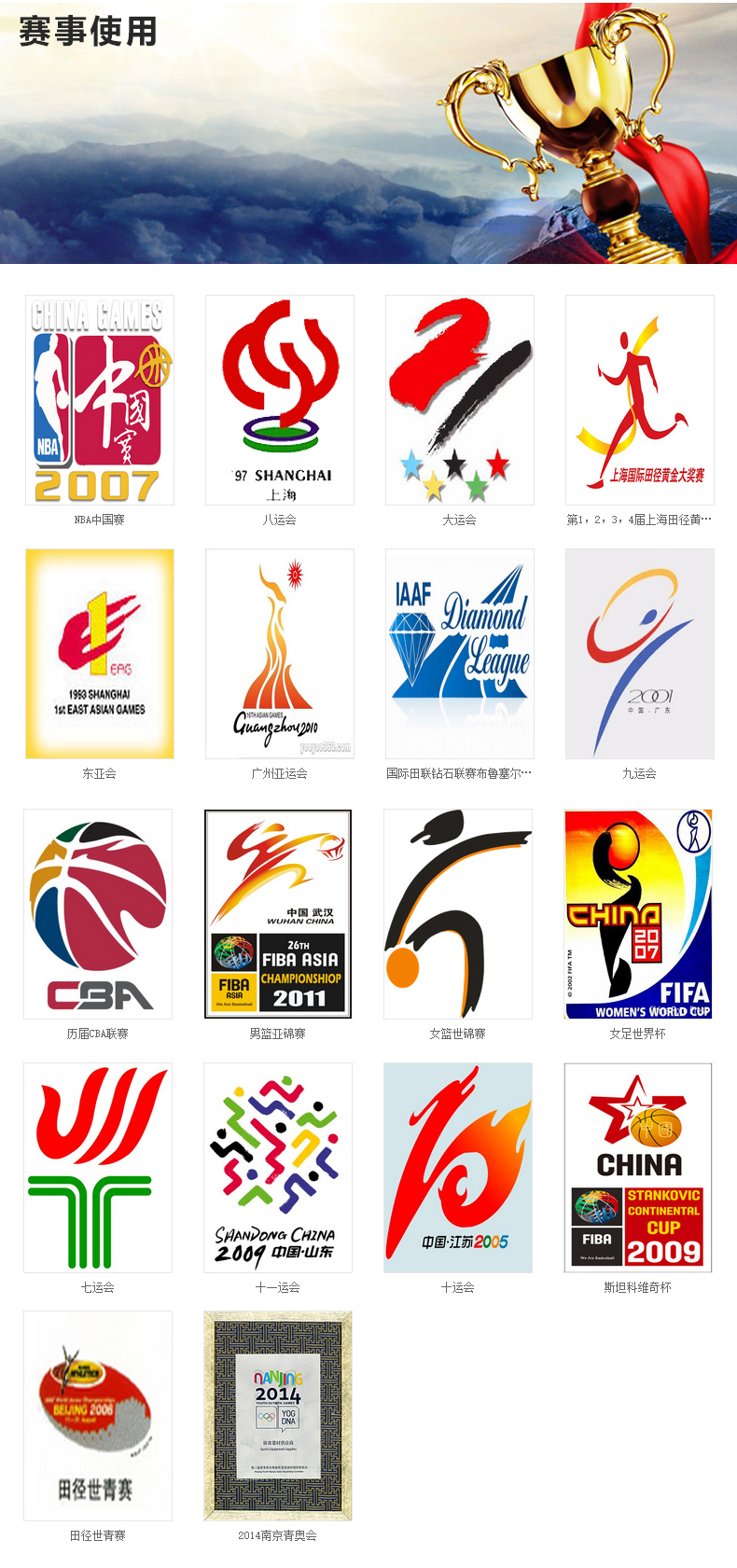
Task: View the 广州亚运会 tile
Action: tap(279, 654)
